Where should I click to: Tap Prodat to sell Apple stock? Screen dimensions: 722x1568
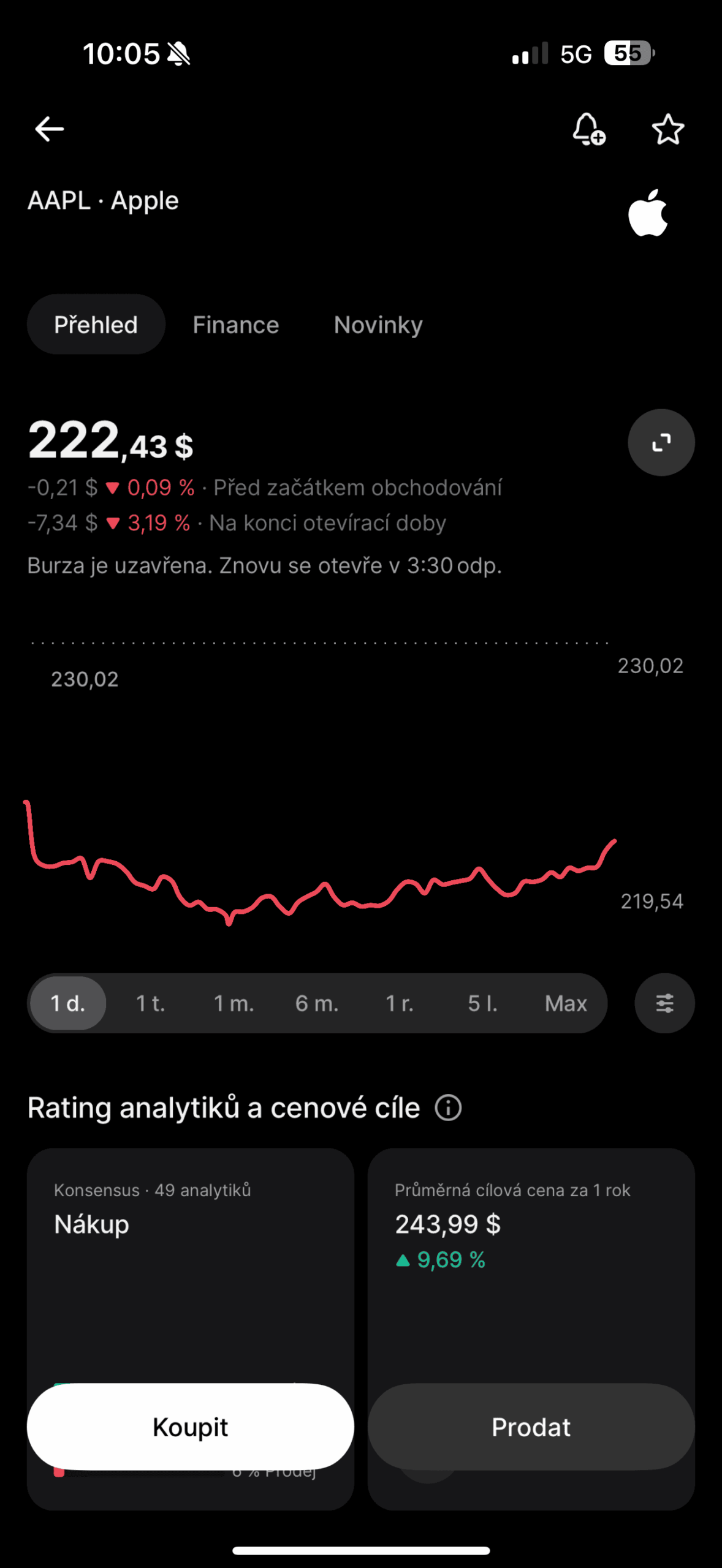(x=531, y=1427)
